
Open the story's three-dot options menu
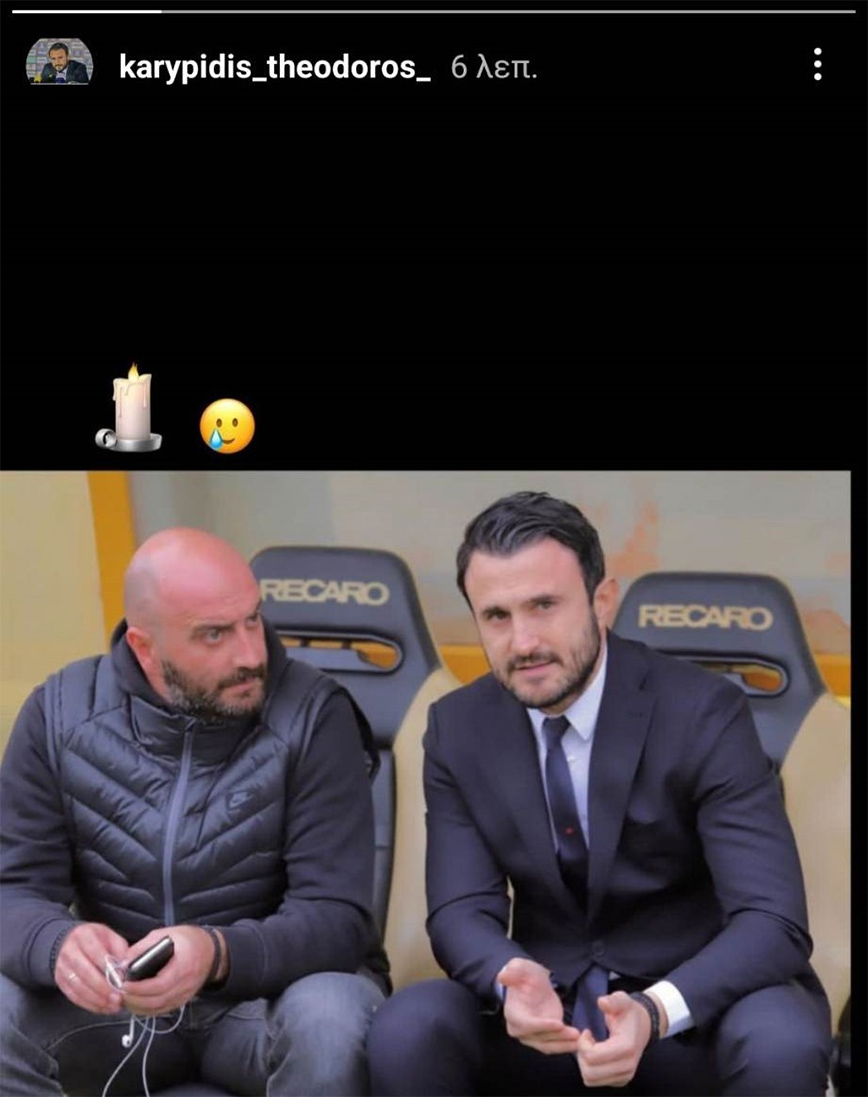point(817,64)
